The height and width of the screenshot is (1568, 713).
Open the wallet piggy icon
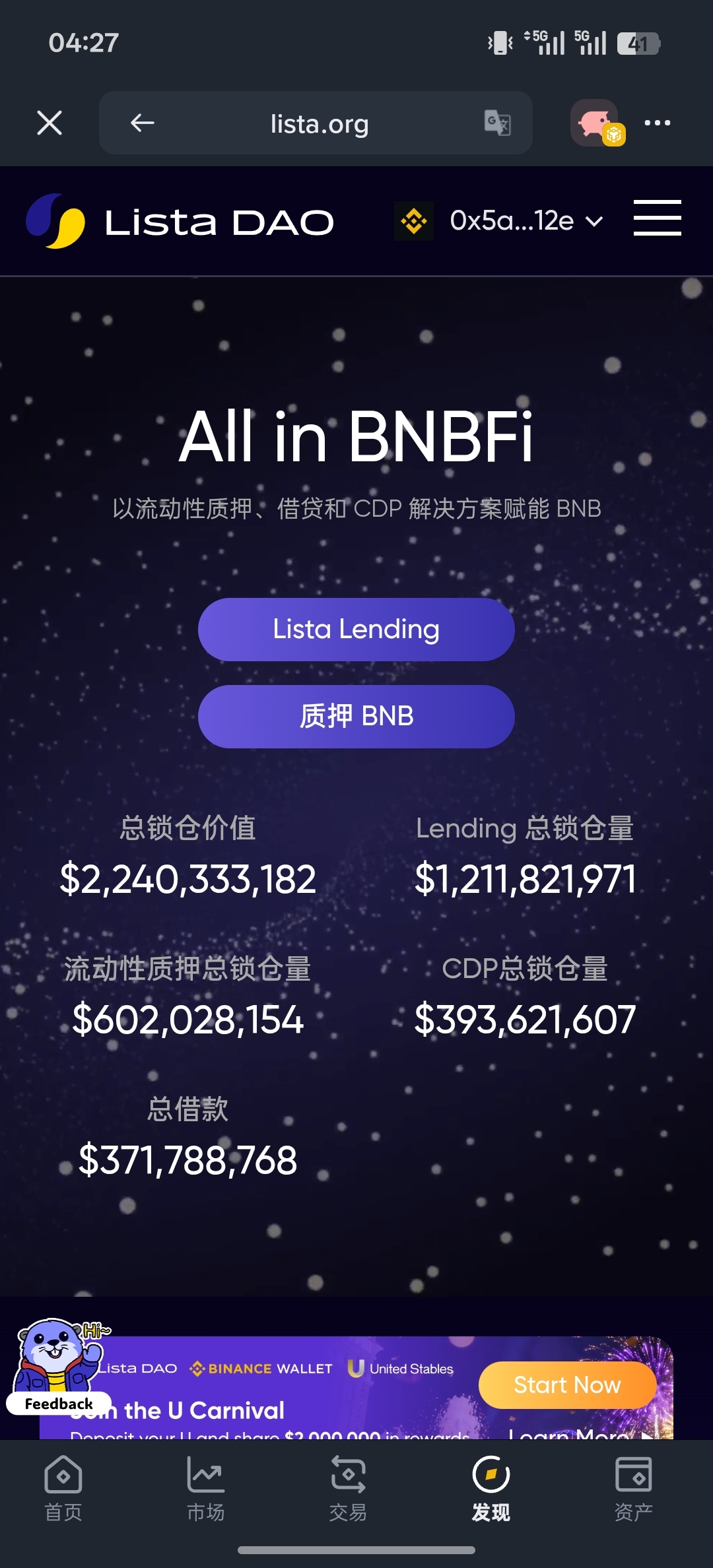(x=595, y=123)
